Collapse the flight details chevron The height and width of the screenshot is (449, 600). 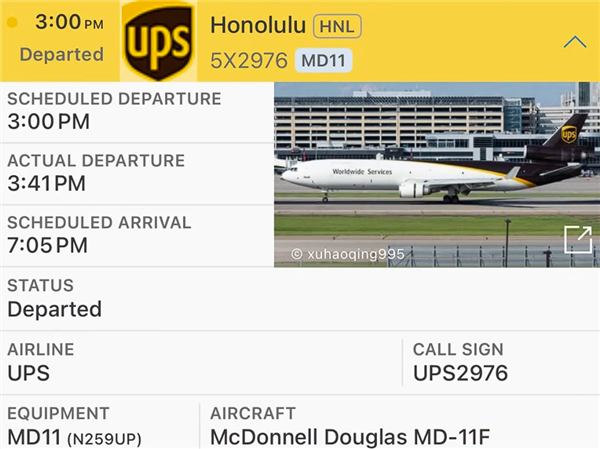tap(575, 42)
